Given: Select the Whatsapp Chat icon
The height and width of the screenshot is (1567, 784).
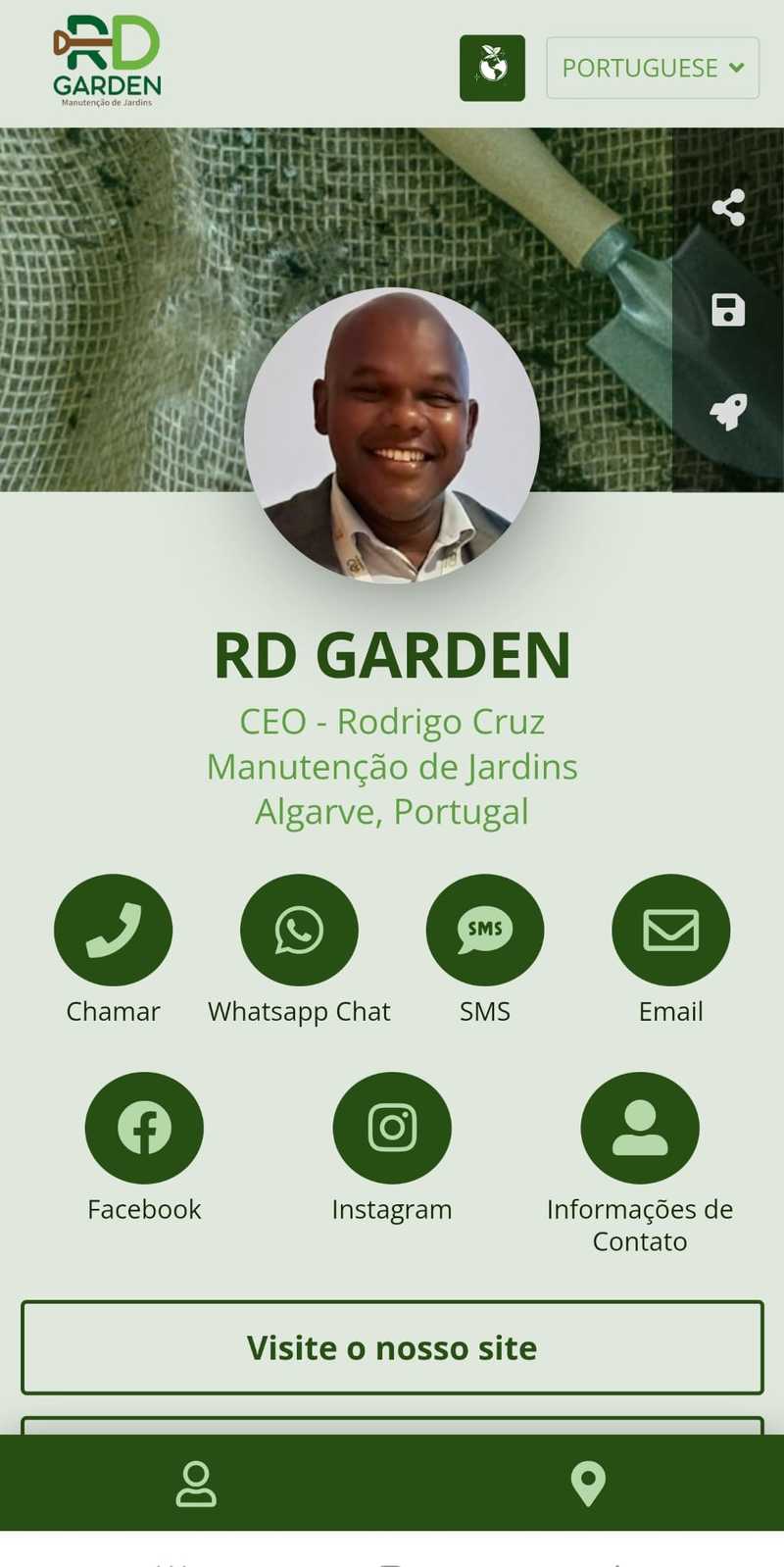Looking at the screenshot, I should (299, 930).
